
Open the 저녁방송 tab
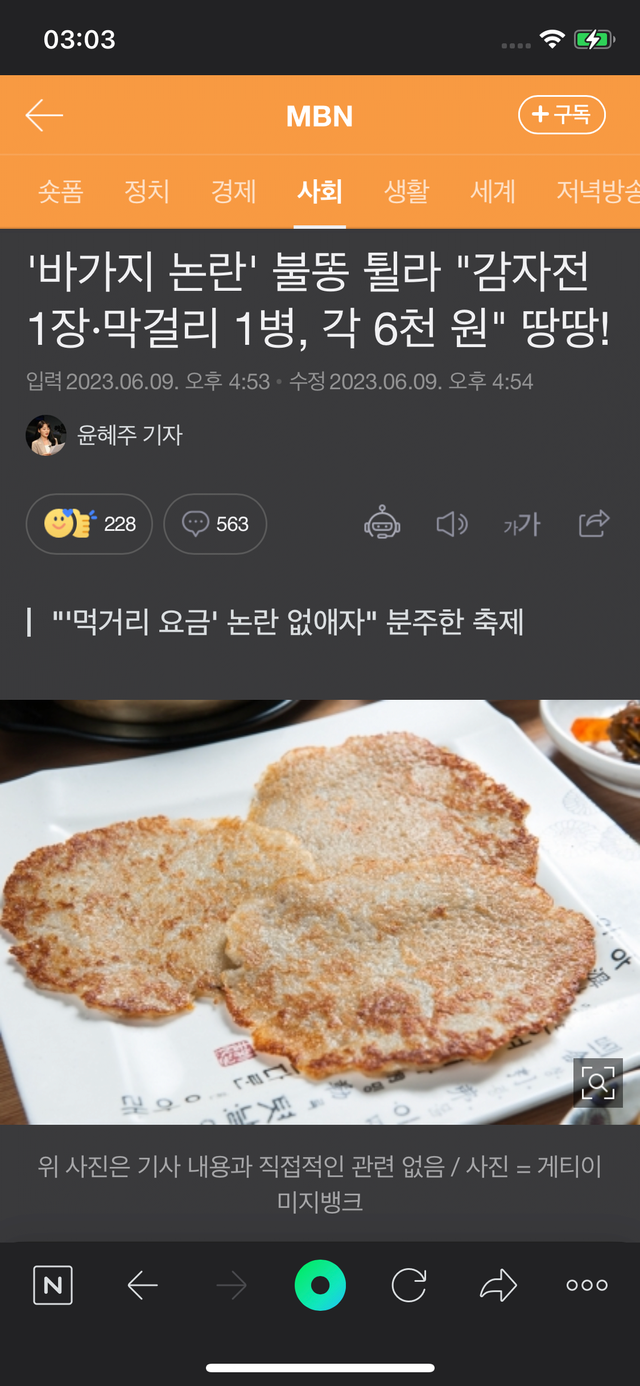(x=597, y=191)
